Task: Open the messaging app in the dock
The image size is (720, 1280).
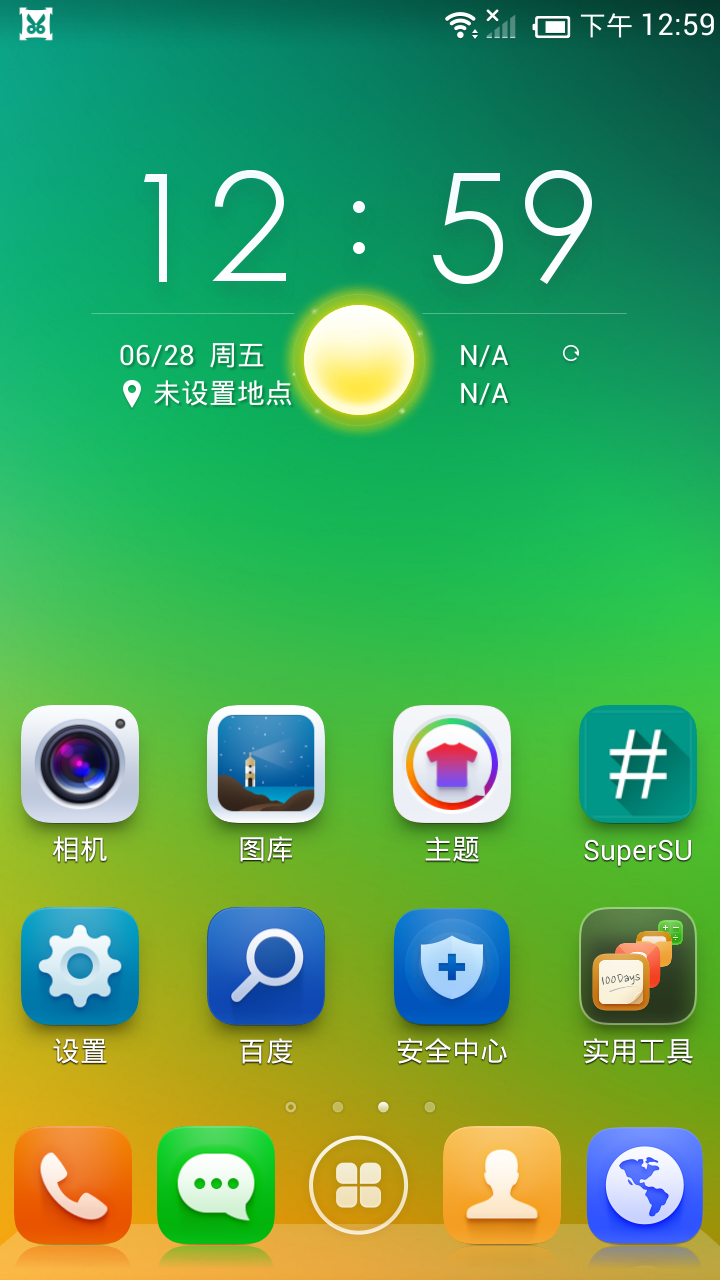Action: (216, 1186)
